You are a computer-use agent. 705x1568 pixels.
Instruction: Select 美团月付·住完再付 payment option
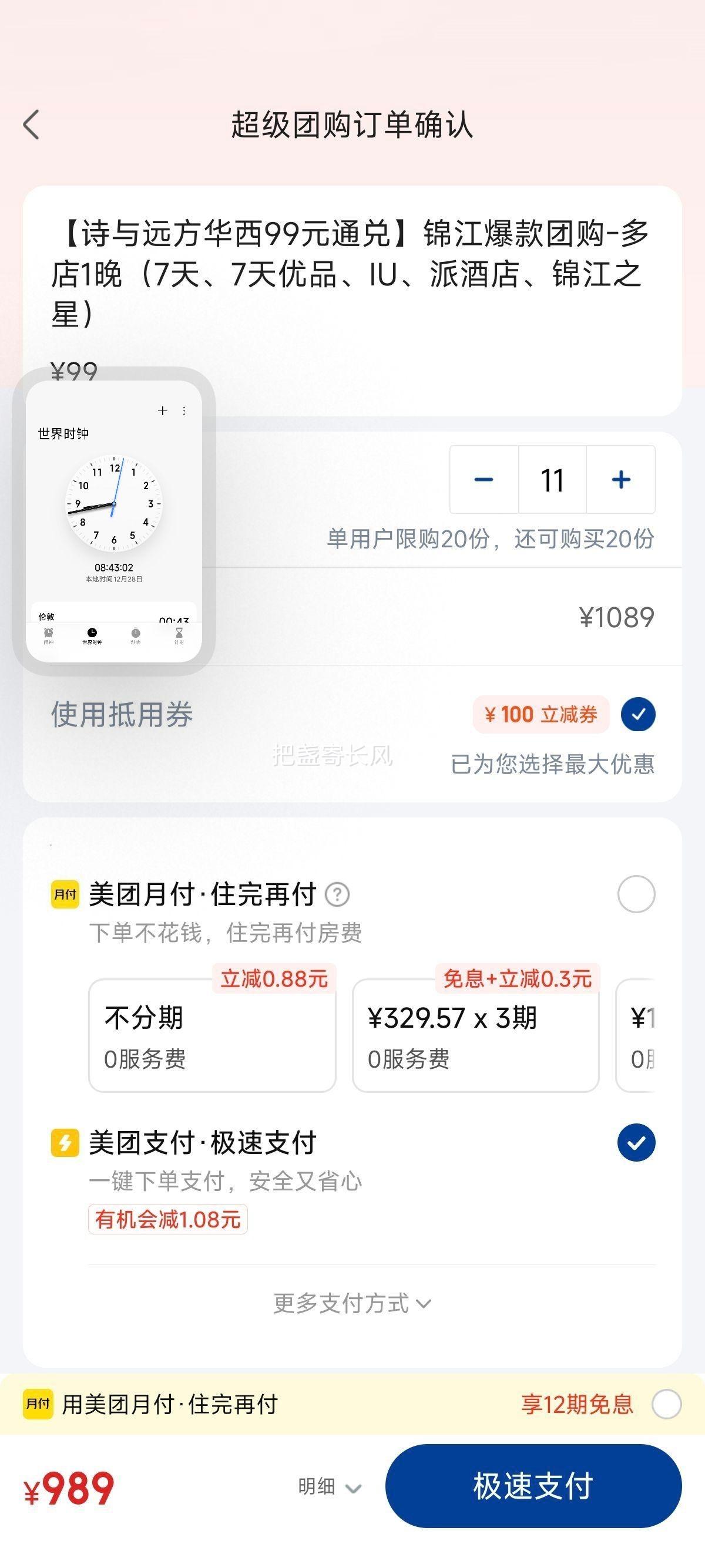637,895
